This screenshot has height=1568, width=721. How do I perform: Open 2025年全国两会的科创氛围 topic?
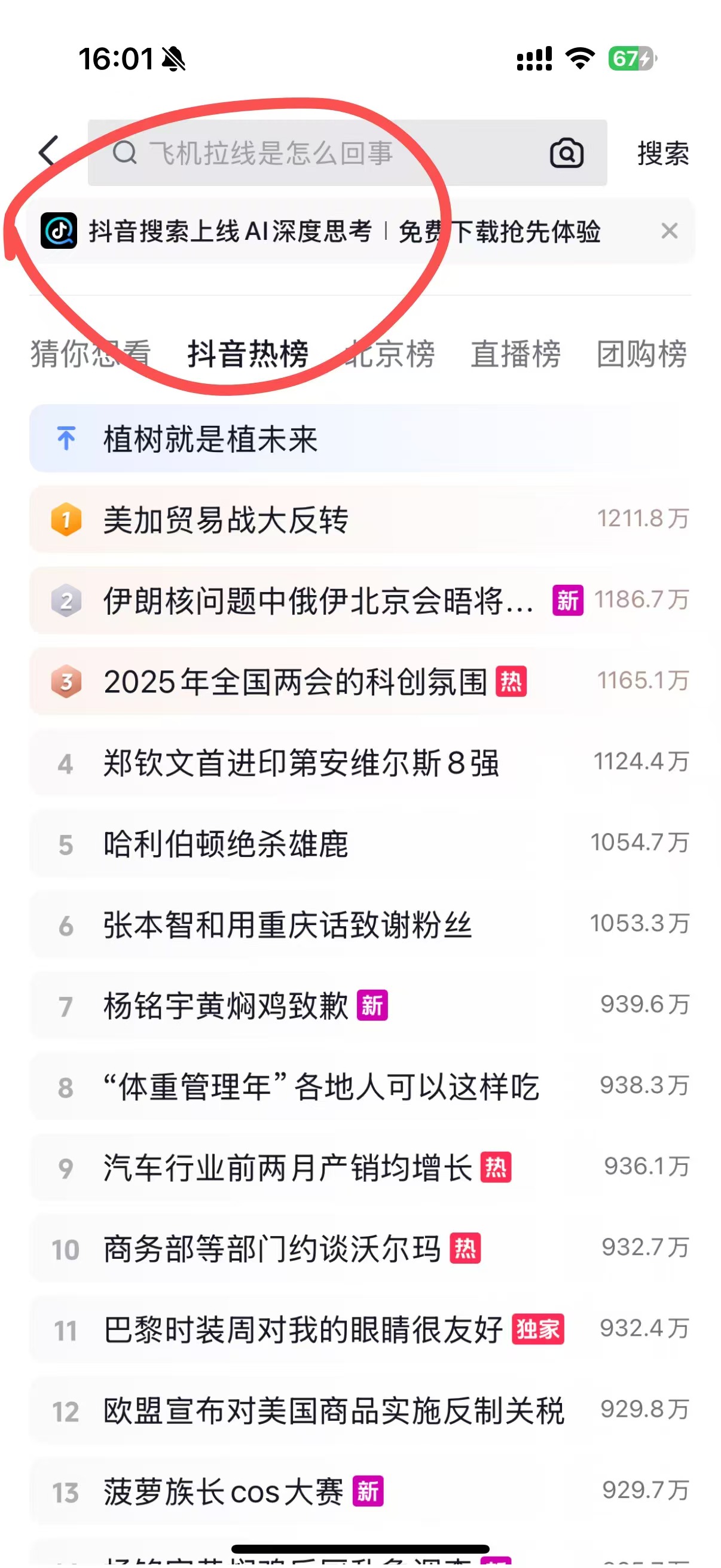pos(360,681)
